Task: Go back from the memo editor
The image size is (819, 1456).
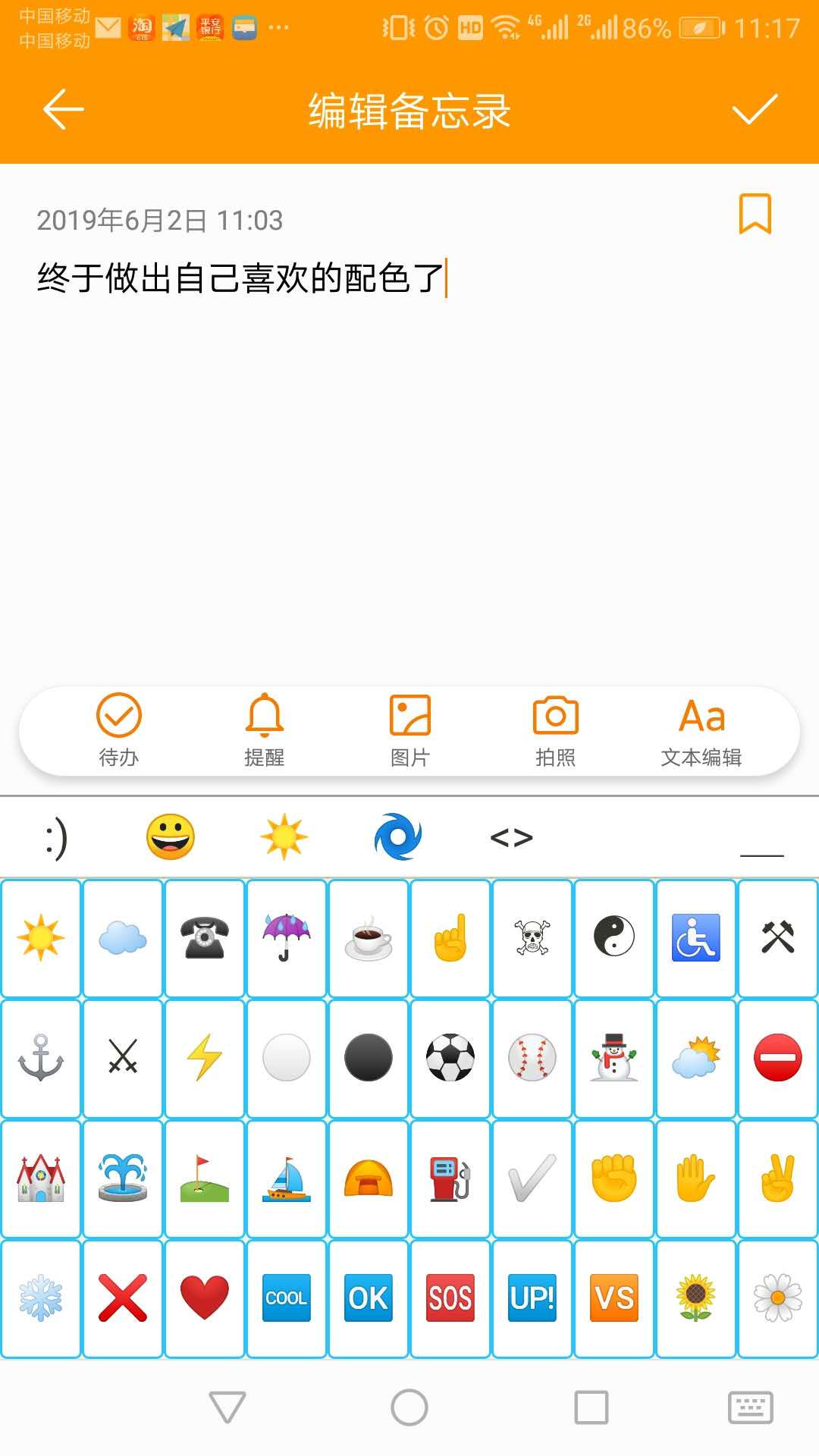Action: coord(63,110)
